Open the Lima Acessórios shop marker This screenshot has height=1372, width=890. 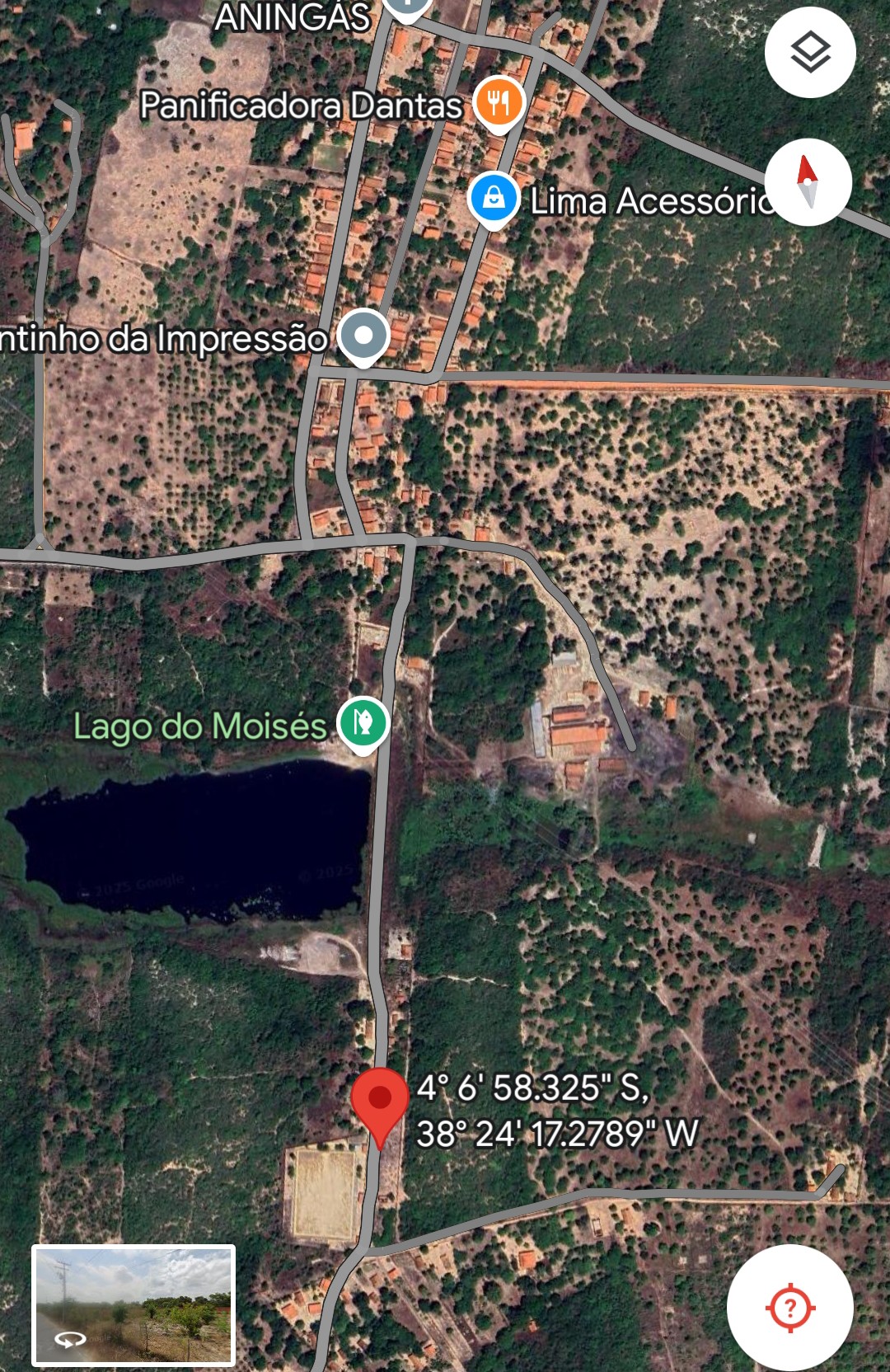[494, 200]
